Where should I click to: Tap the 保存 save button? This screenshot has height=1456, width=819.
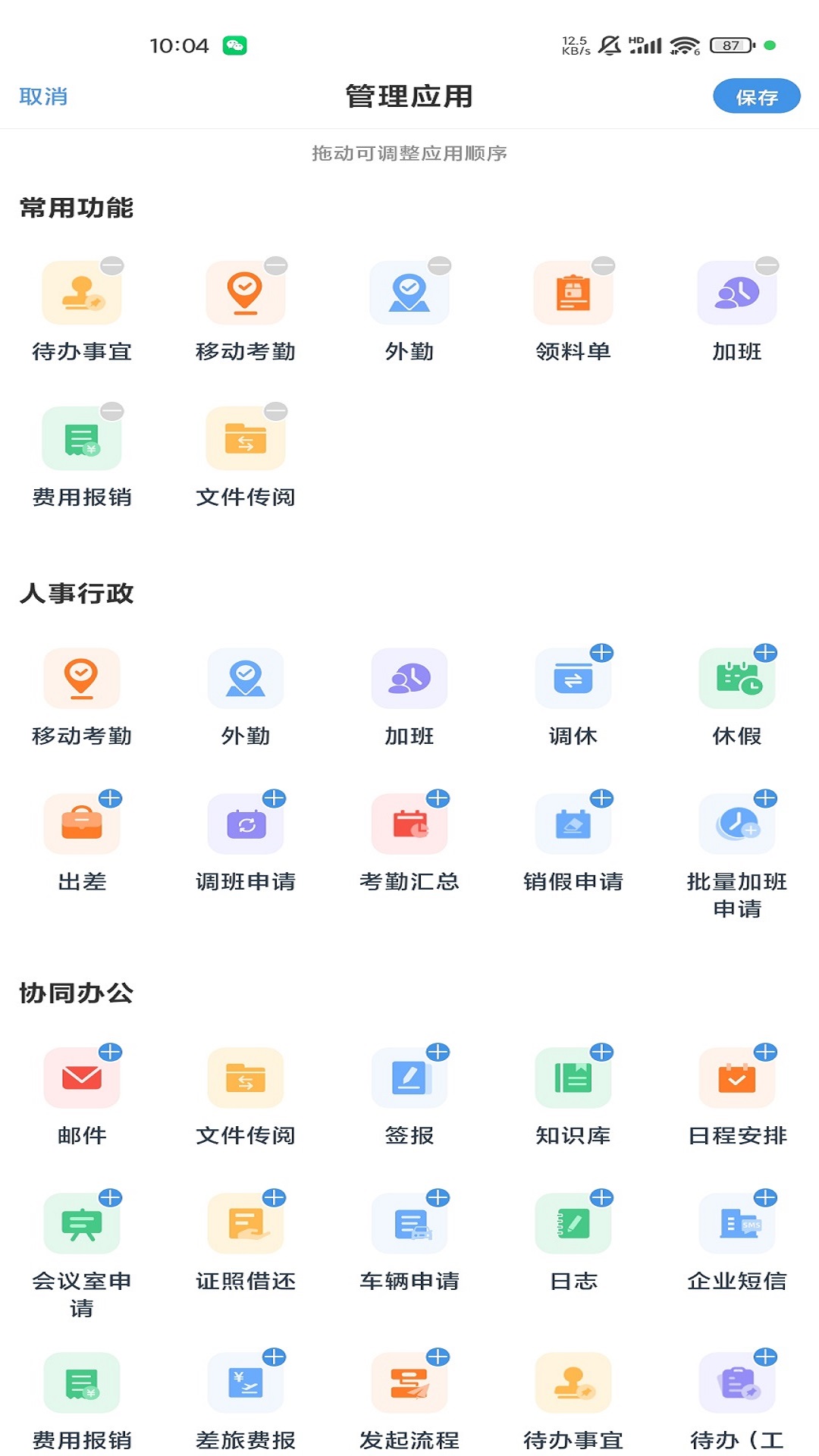[756, 96]
